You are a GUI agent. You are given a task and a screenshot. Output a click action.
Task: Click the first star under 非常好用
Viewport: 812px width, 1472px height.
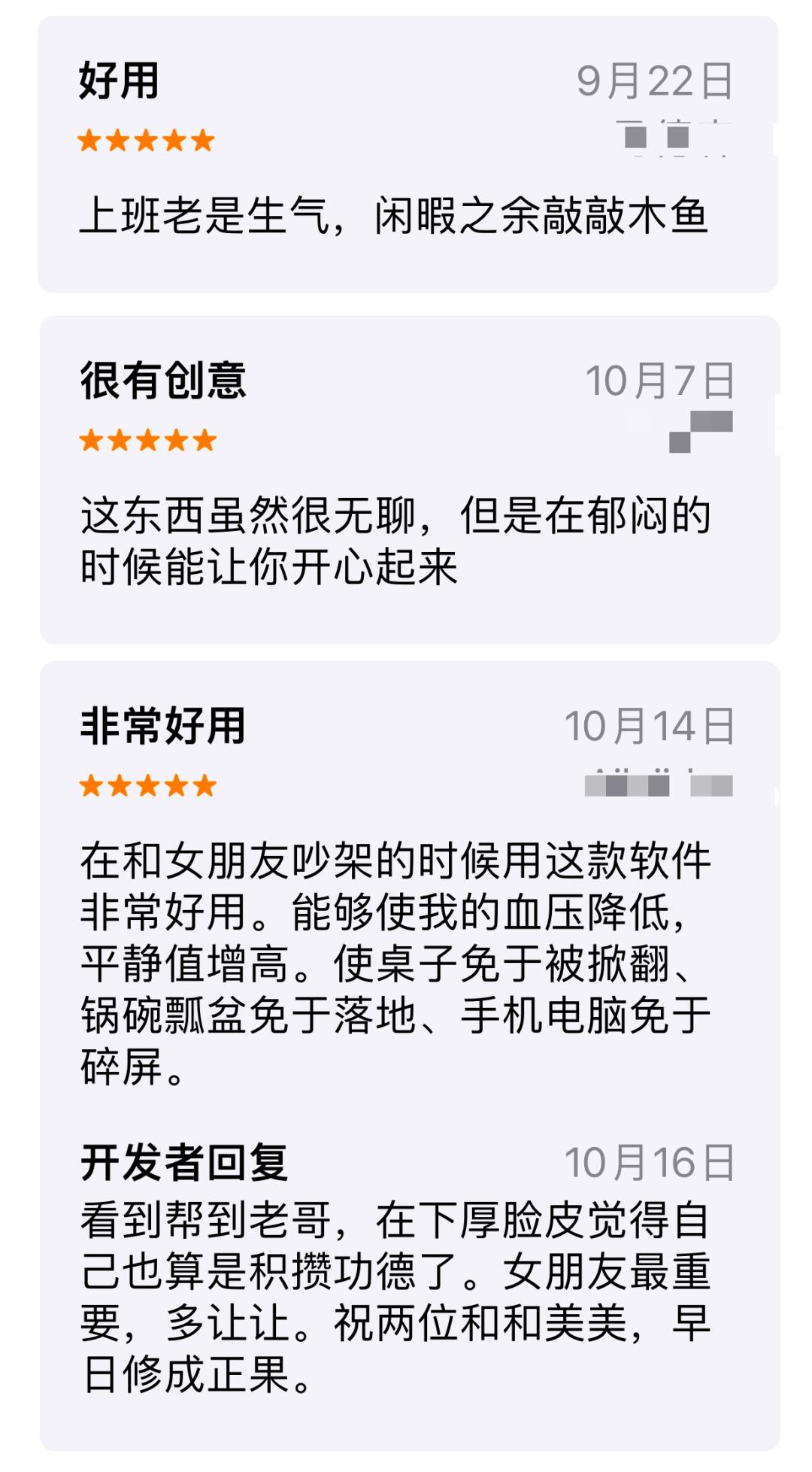pyautogui.click(x=90, y=785)
